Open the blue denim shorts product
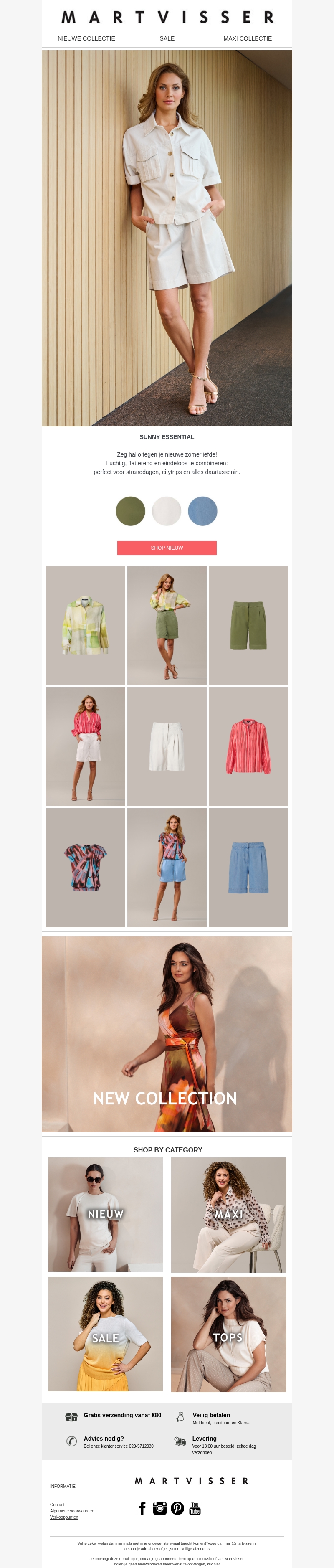The image size is (334, 1568). 248,868
